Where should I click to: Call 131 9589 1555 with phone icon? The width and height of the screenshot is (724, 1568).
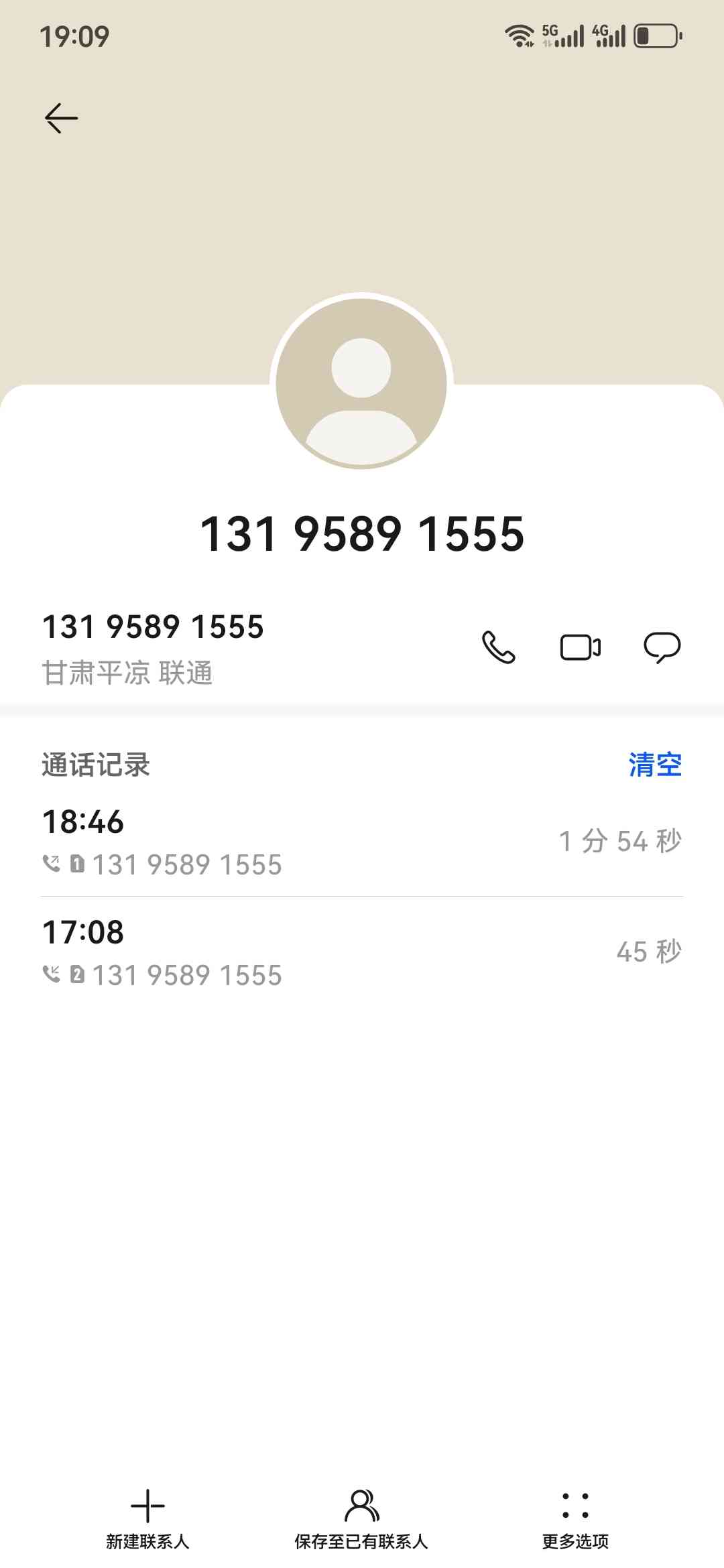[499, 647]
